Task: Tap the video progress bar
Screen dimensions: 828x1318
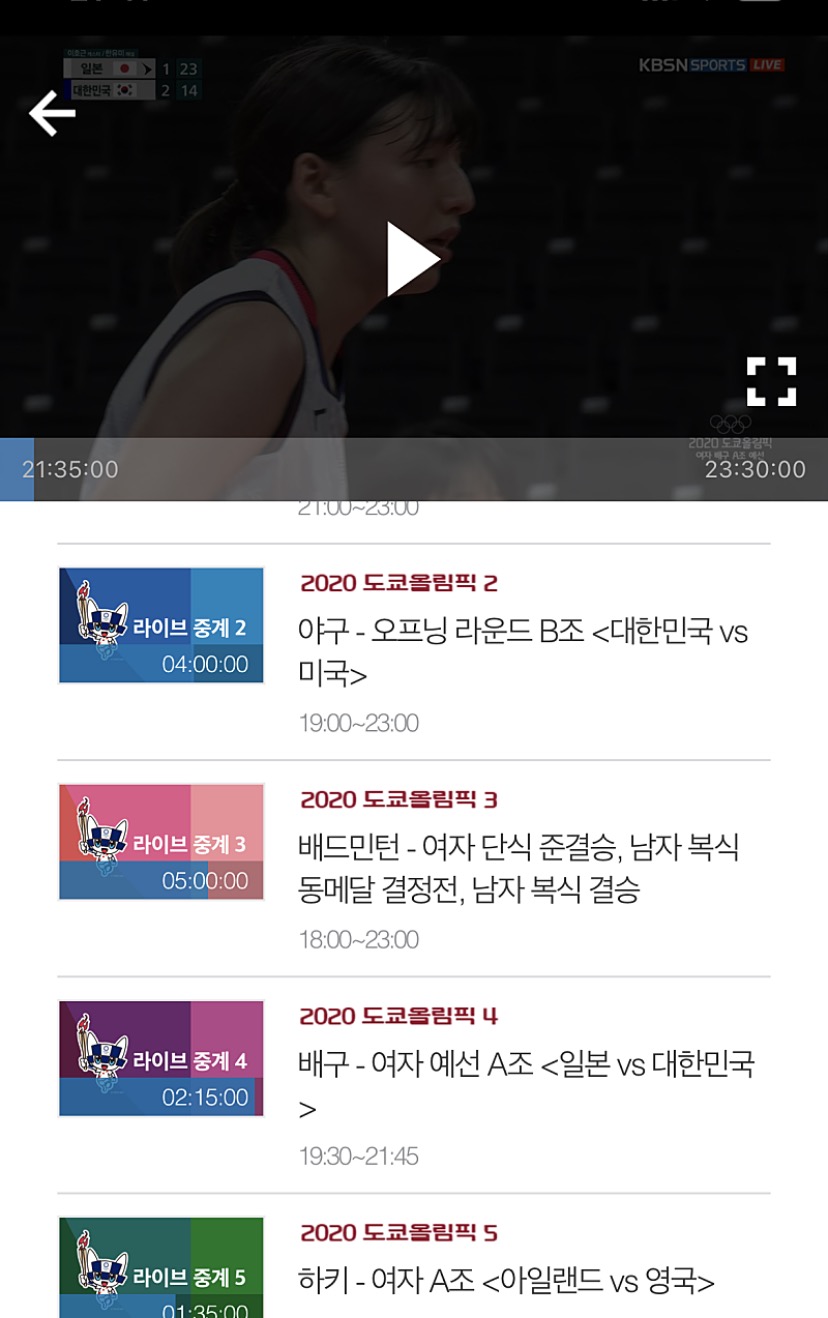Action: click(414, 469)
